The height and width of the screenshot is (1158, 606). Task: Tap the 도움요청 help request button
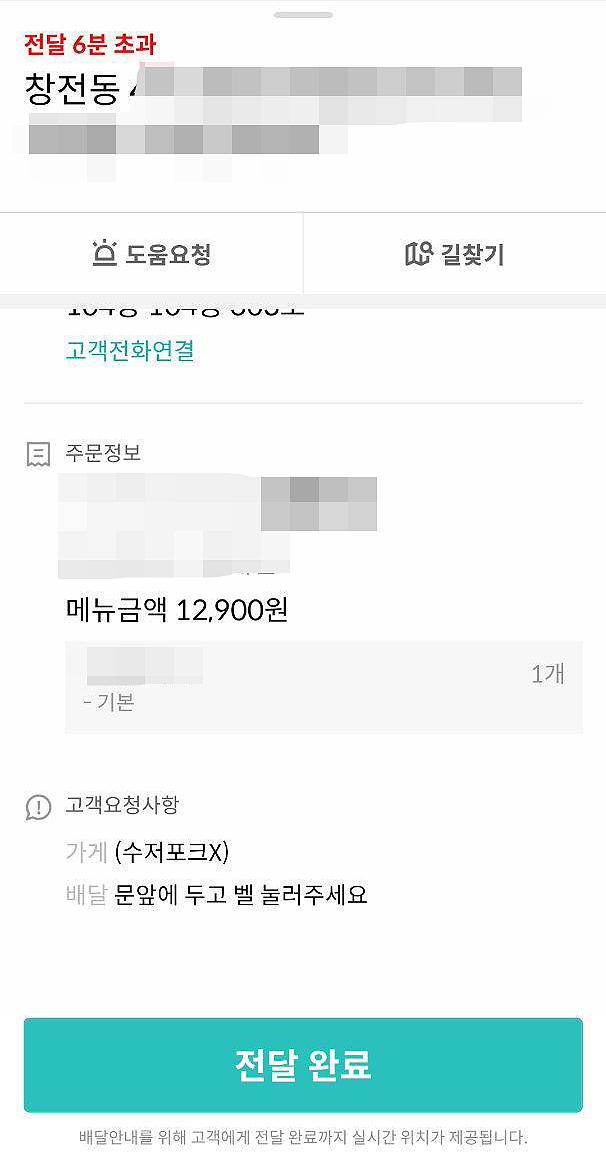point(151,254)
